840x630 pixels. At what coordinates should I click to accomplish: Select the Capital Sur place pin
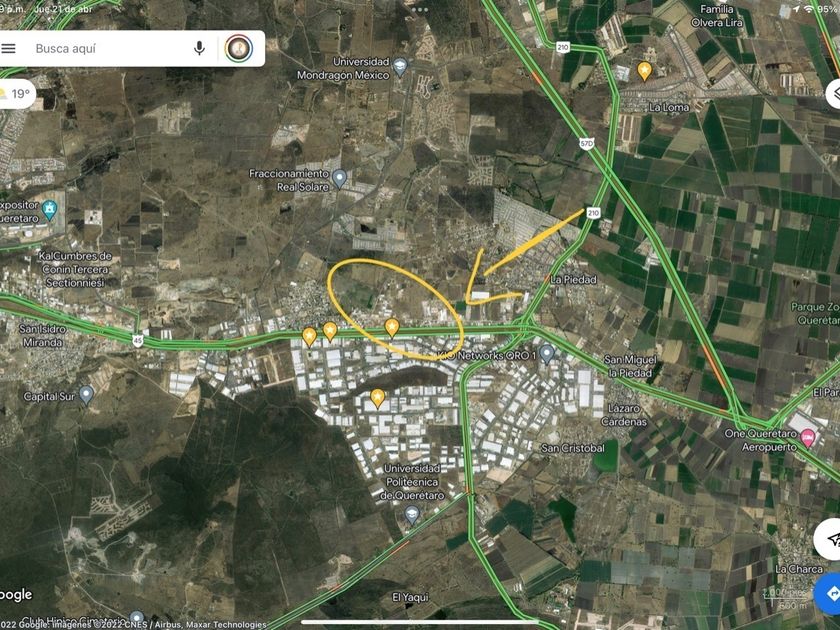coord(86,395)
